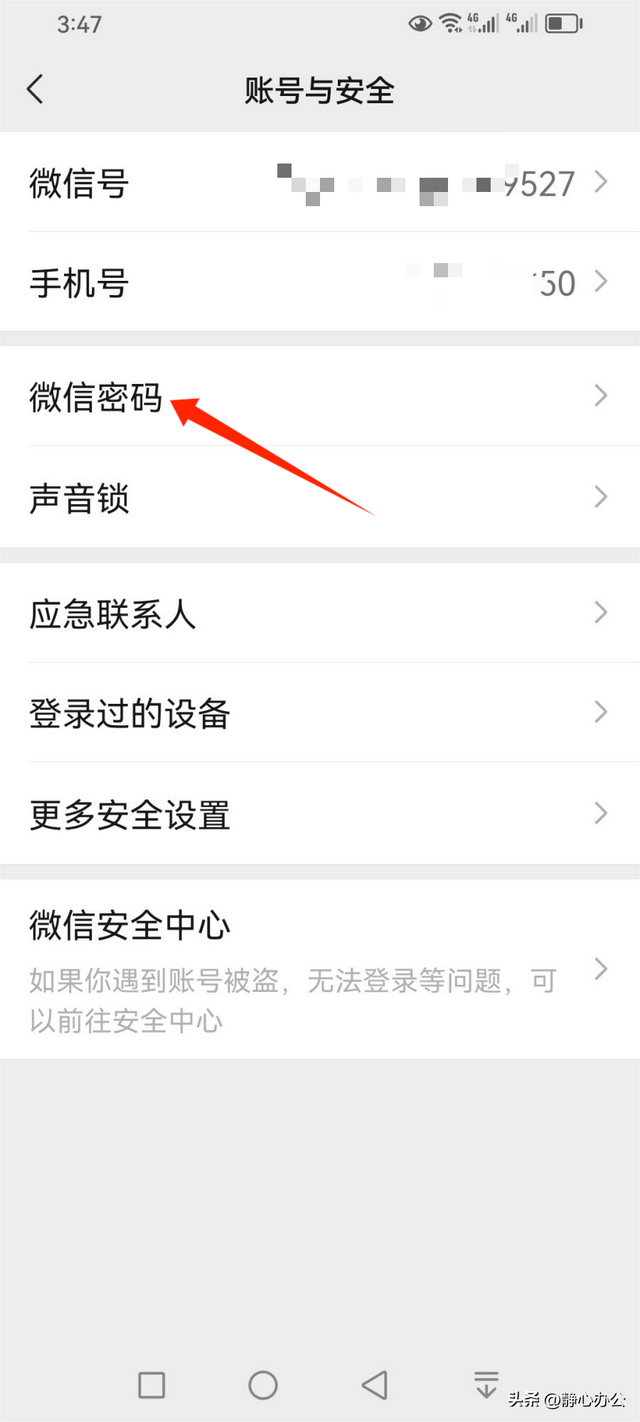The height and width of the screenshot is (1422, 640).
Task: Open the 声音锁 option
Action: click(x=320, y=497)
